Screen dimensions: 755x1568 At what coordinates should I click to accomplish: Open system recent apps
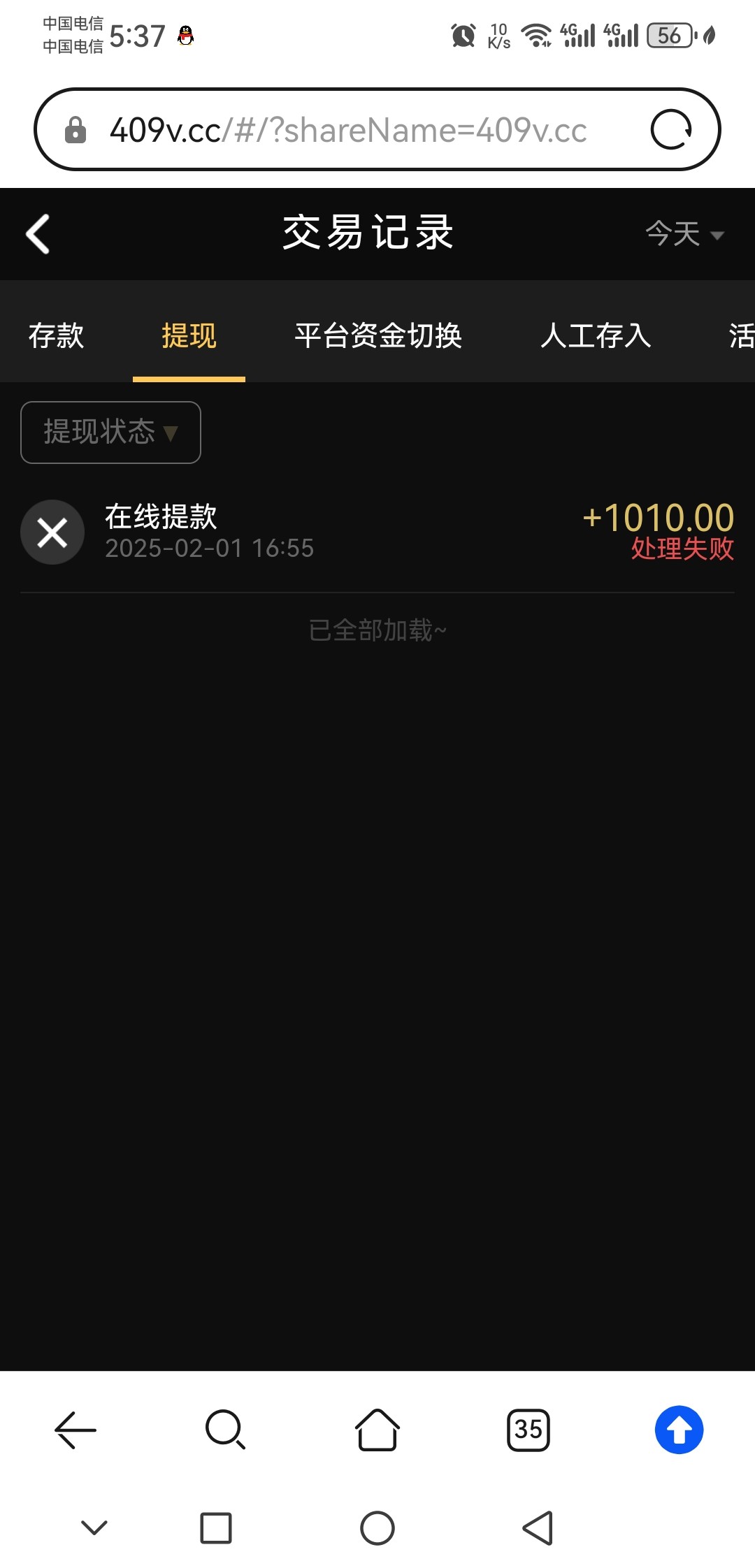(216, 1528)
